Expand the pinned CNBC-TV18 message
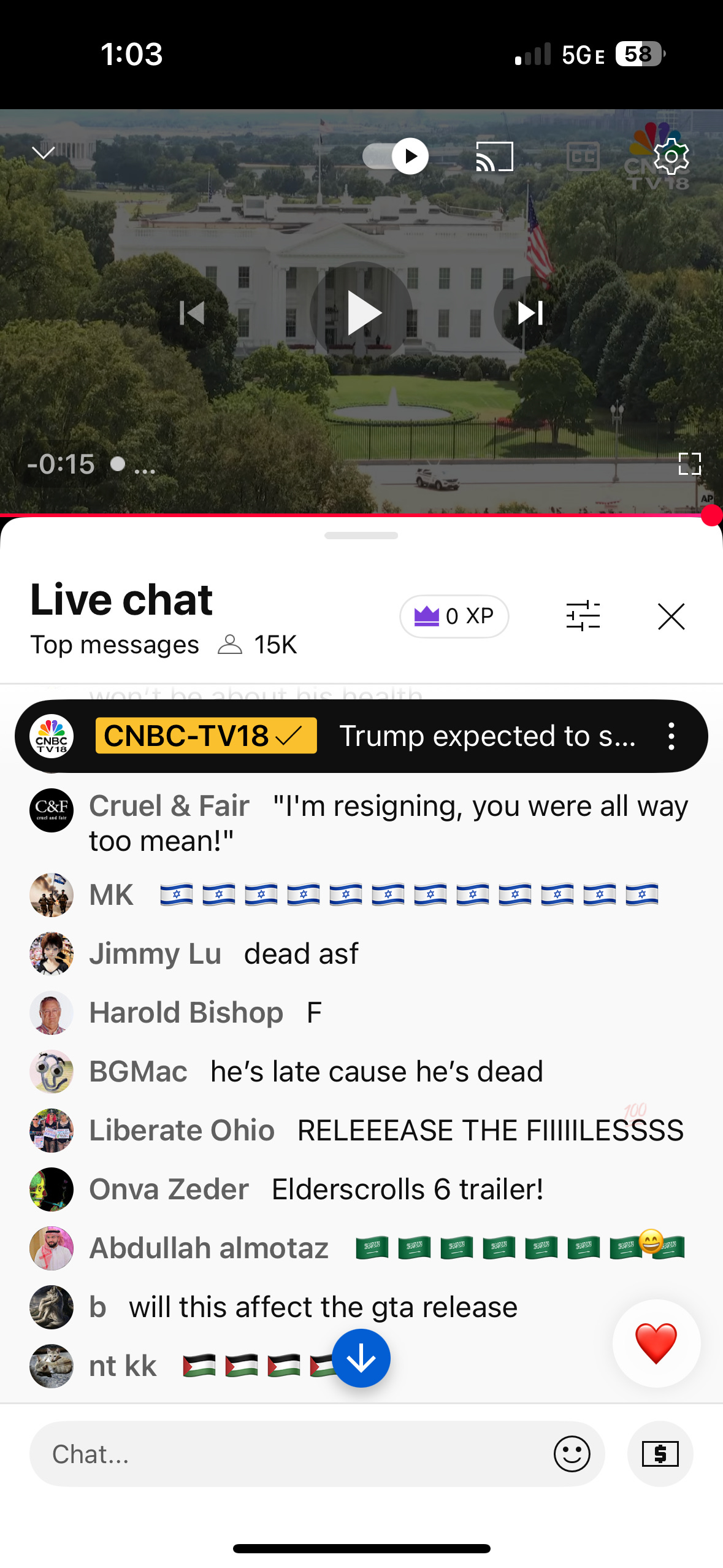 487,736
